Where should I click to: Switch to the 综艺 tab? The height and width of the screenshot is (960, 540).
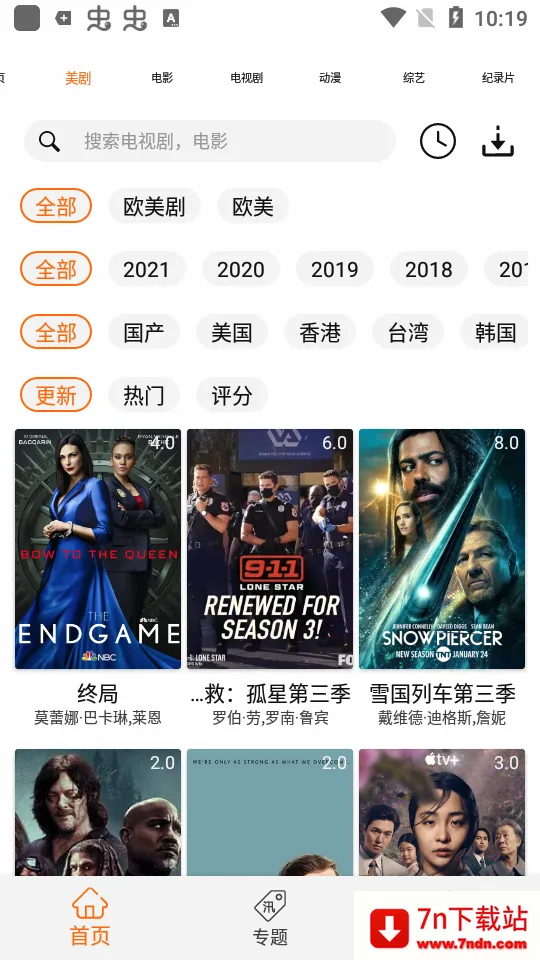[414, 78]
